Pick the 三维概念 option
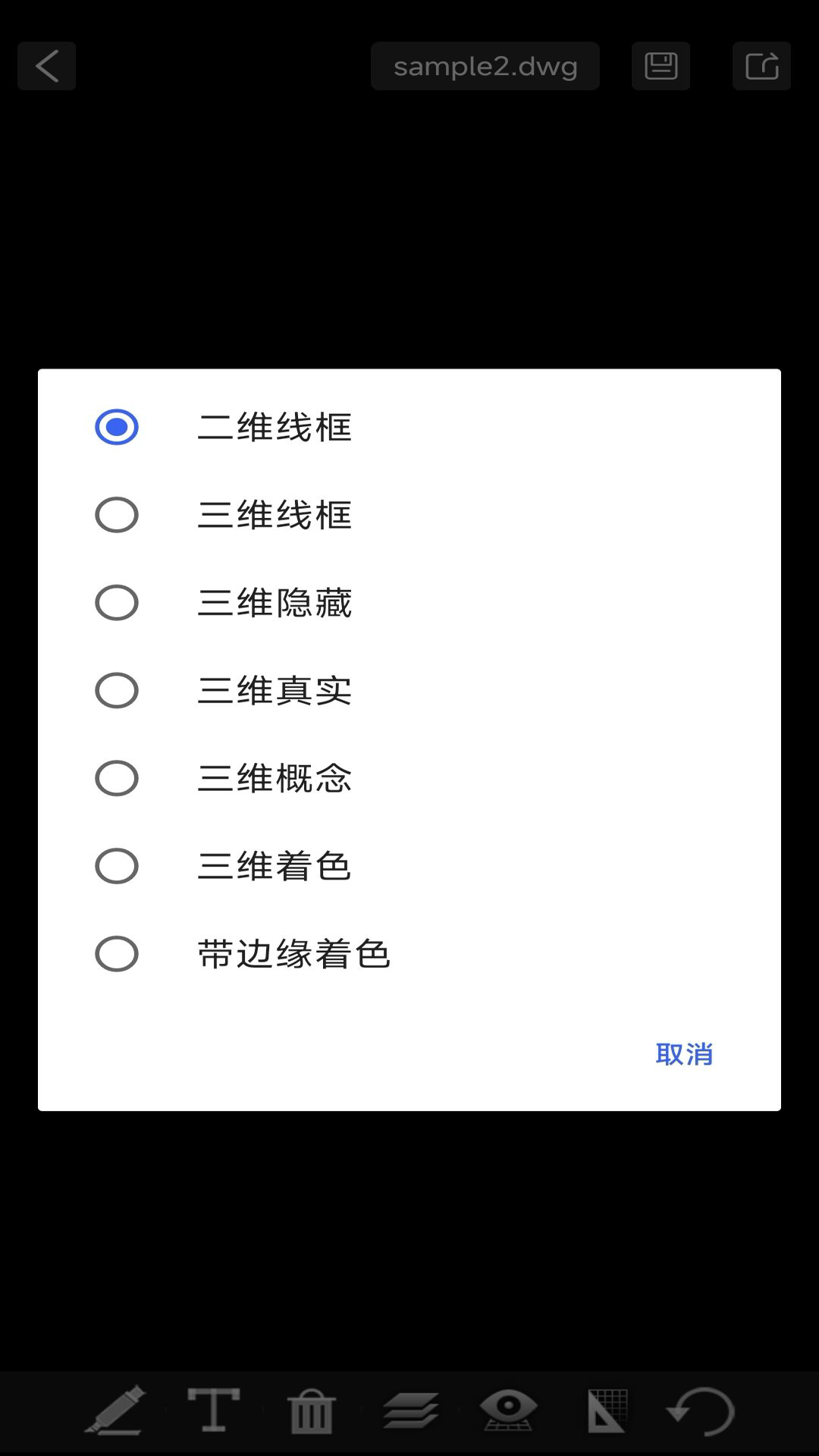 point(117,778)
